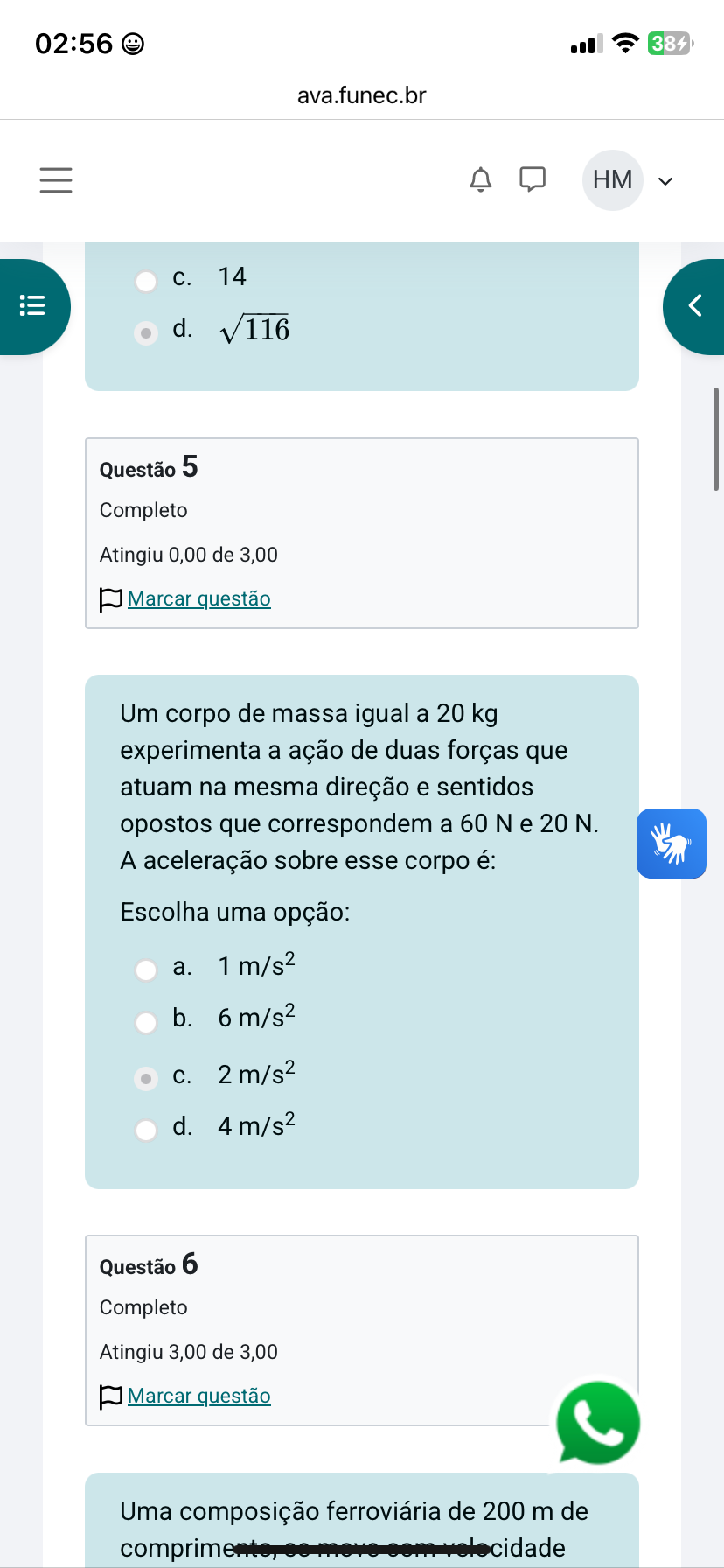Open the WhatsApp contact button
Screen dimensions: 724x1568
(x=598, y=1422)
